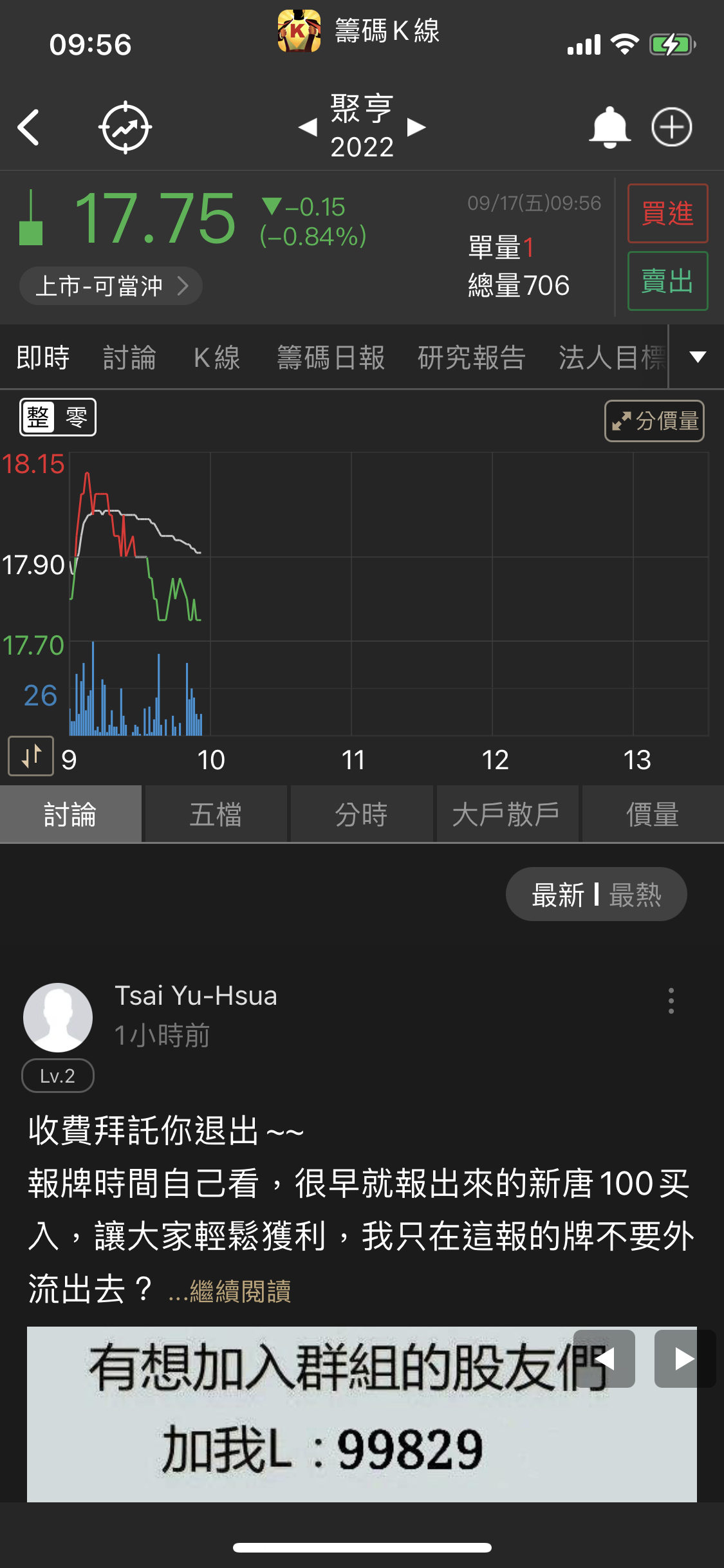724x1568 pixels.
Task: Open the price alert bell
Action: [609, 127]
